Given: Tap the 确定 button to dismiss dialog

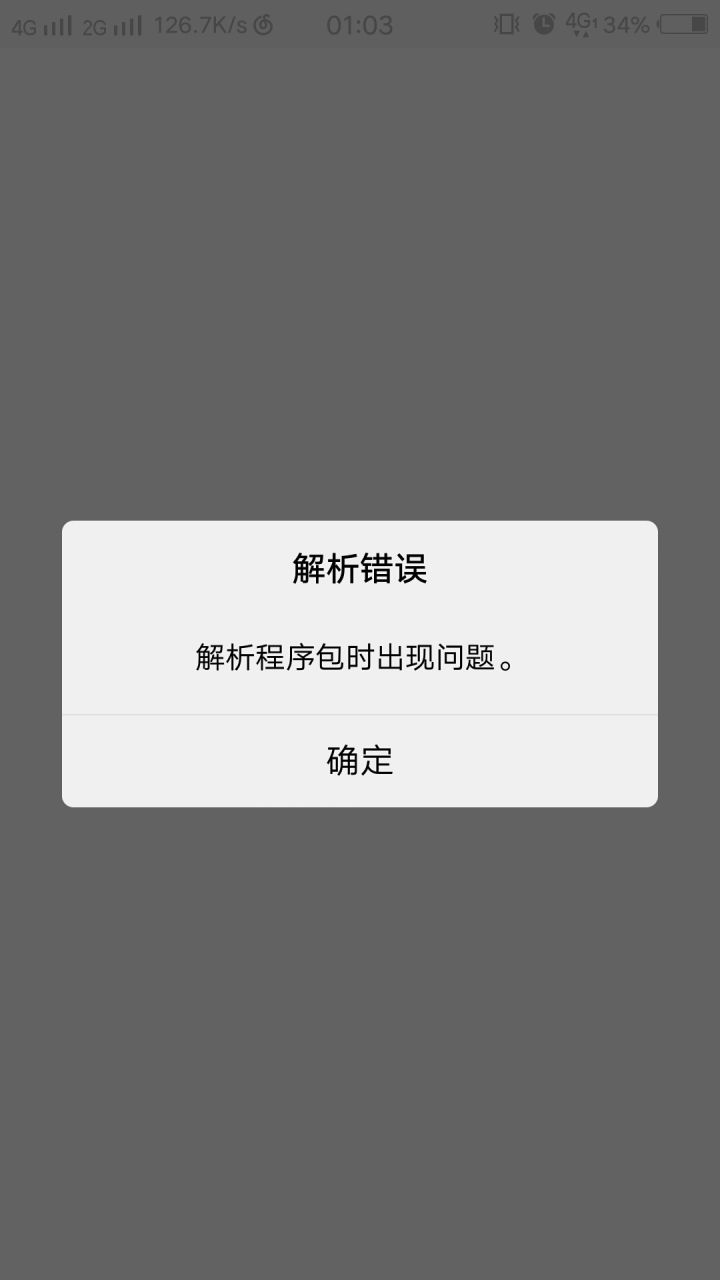Looking at the screenshot, I should 360,760.
